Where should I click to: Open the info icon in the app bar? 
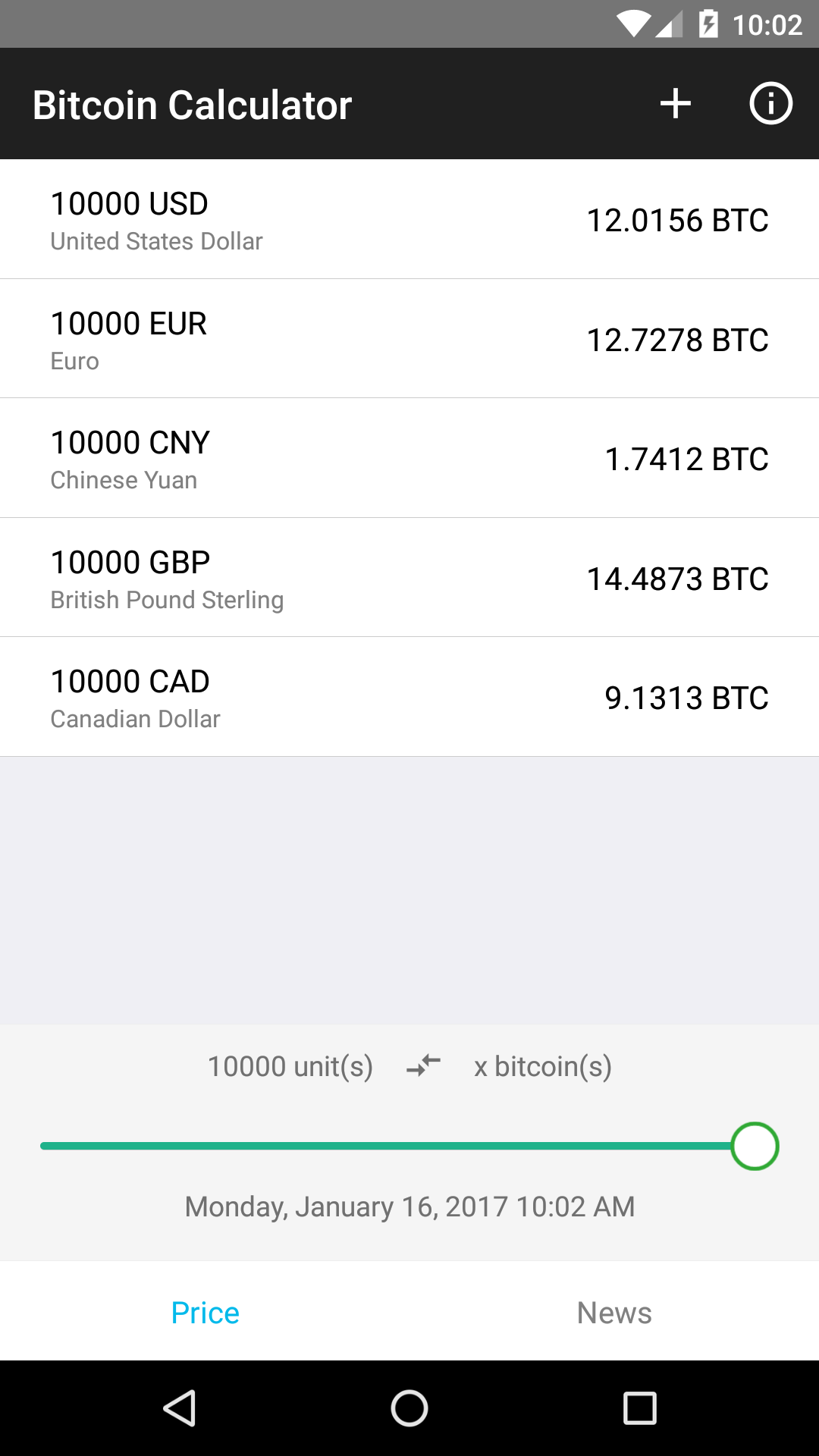(770, 104)
